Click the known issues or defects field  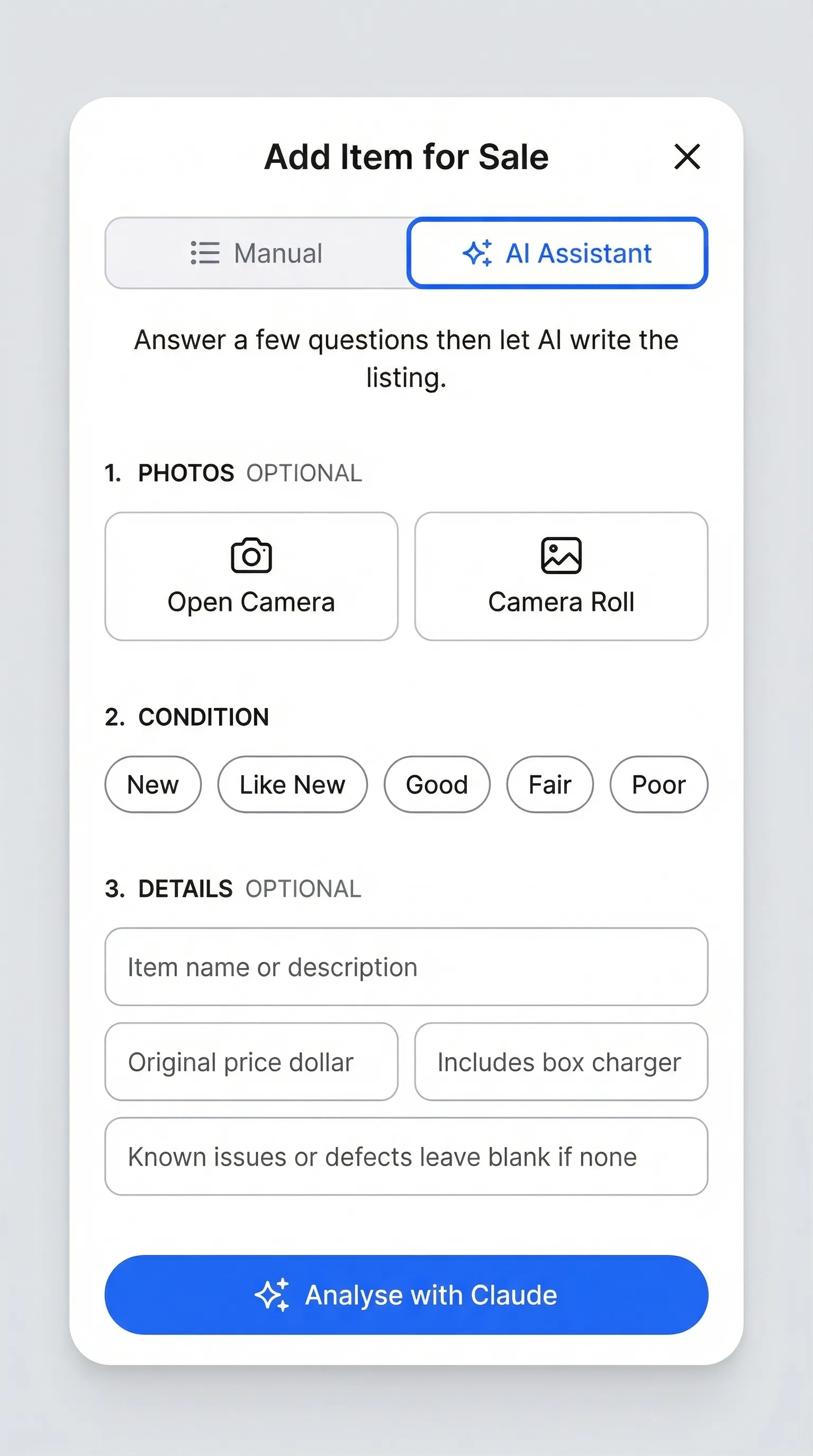coord(405,1157)
